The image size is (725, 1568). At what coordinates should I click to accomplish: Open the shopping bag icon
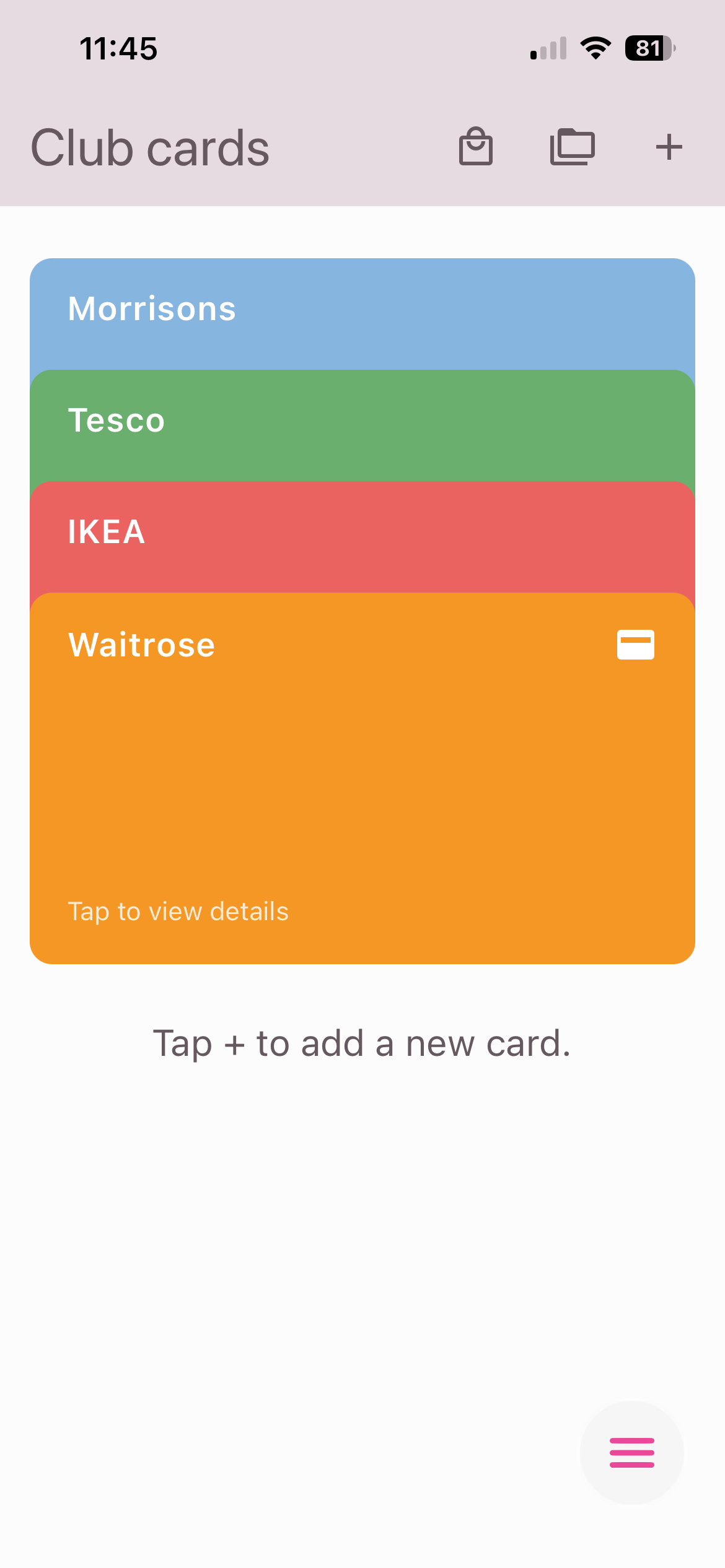point(475,147)
